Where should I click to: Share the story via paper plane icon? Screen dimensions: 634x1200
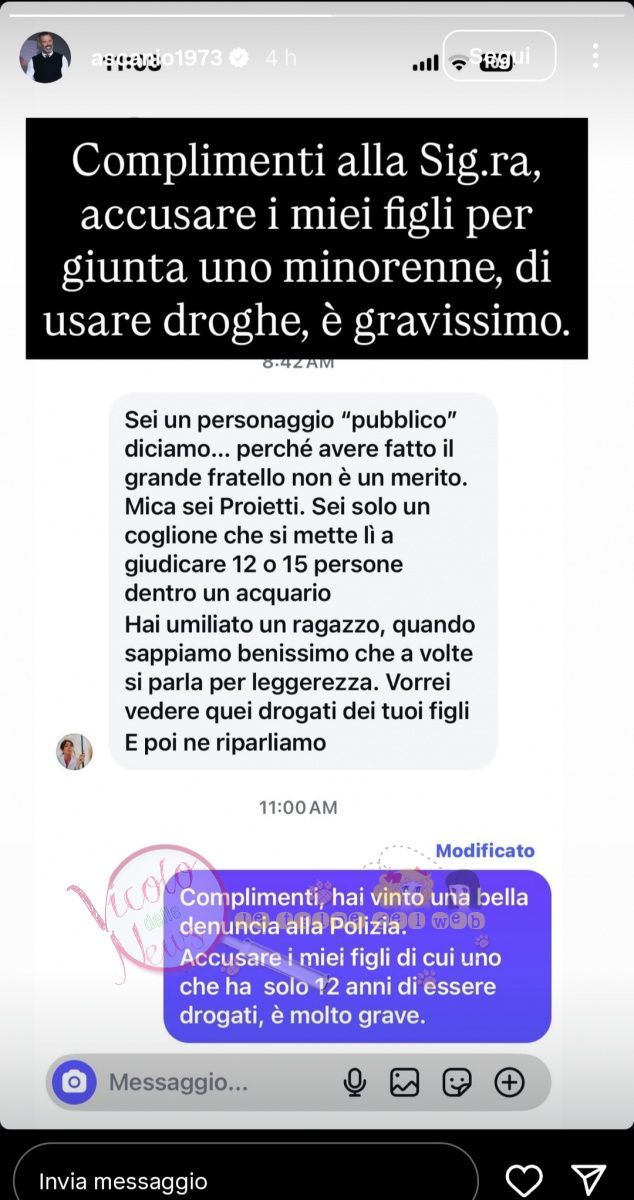(x=590, y=1180)
